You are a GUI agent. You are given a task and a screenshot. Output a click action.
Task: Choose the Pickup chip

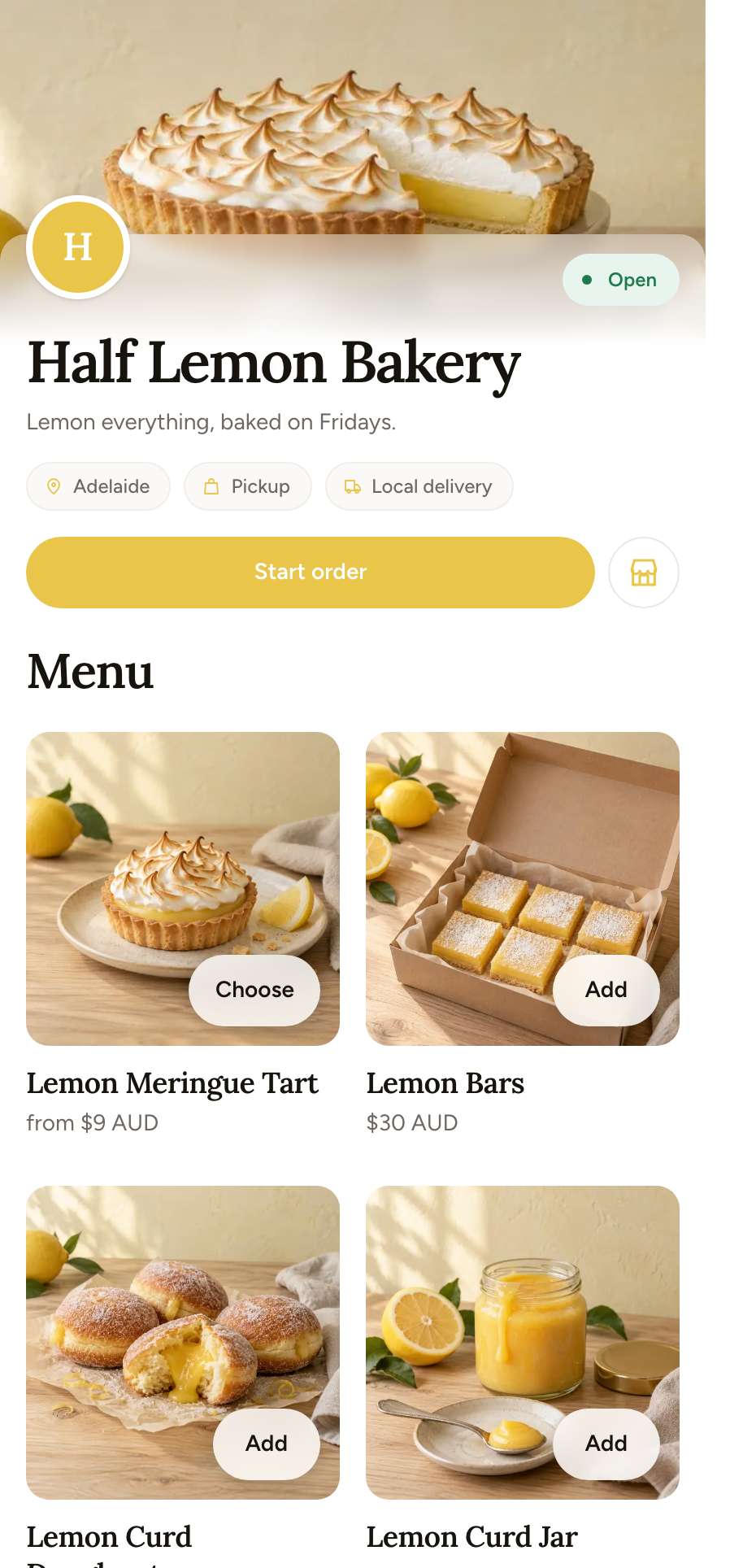[x=248, y=486]
